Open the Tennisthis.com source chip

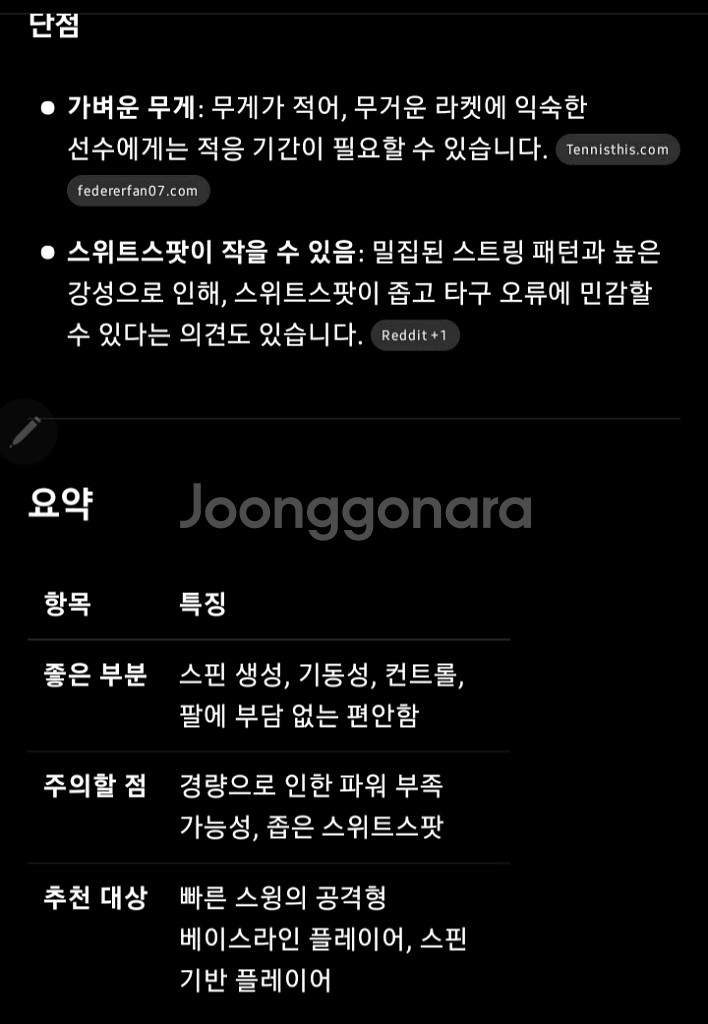click(617, 150)
